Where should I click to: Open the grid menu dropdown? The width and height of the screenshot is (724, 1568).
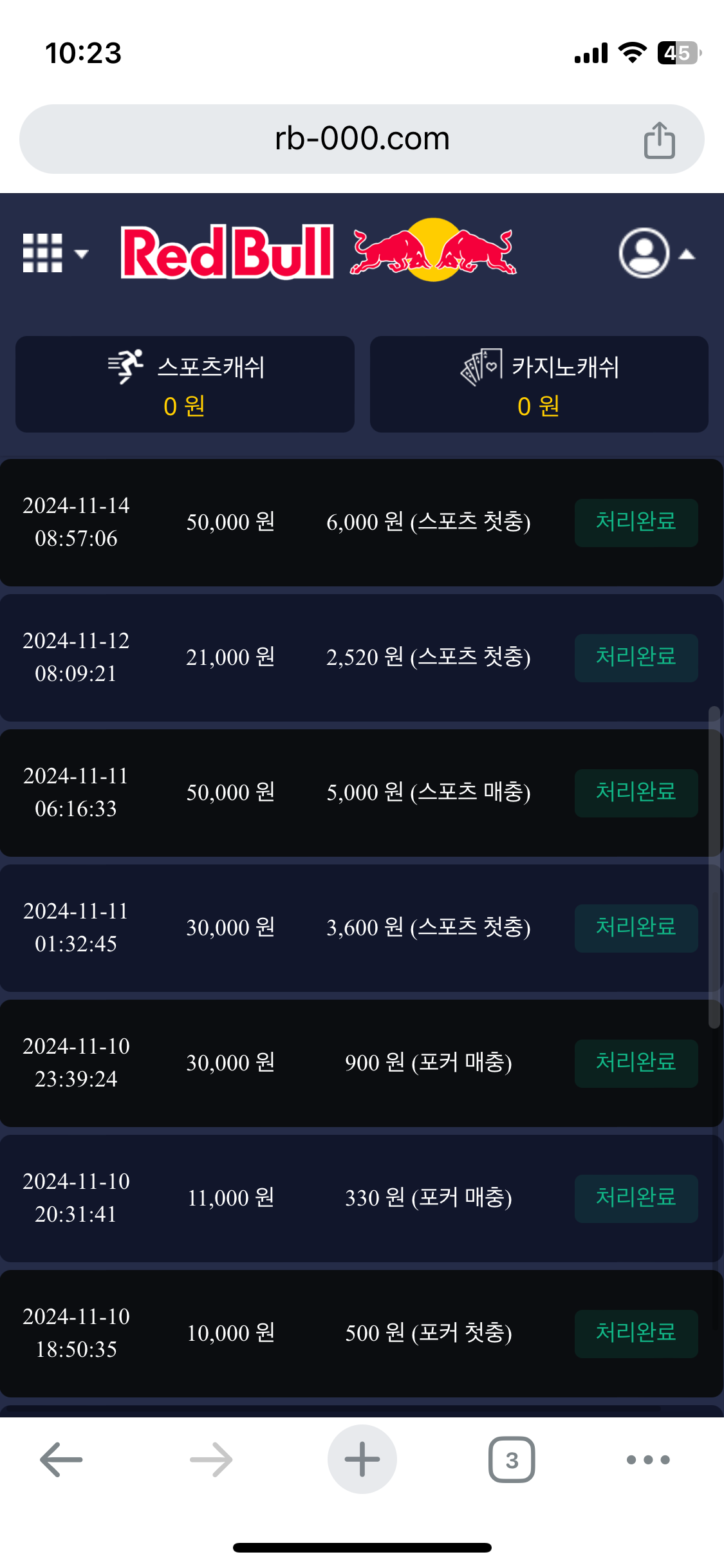coord(55,253)
